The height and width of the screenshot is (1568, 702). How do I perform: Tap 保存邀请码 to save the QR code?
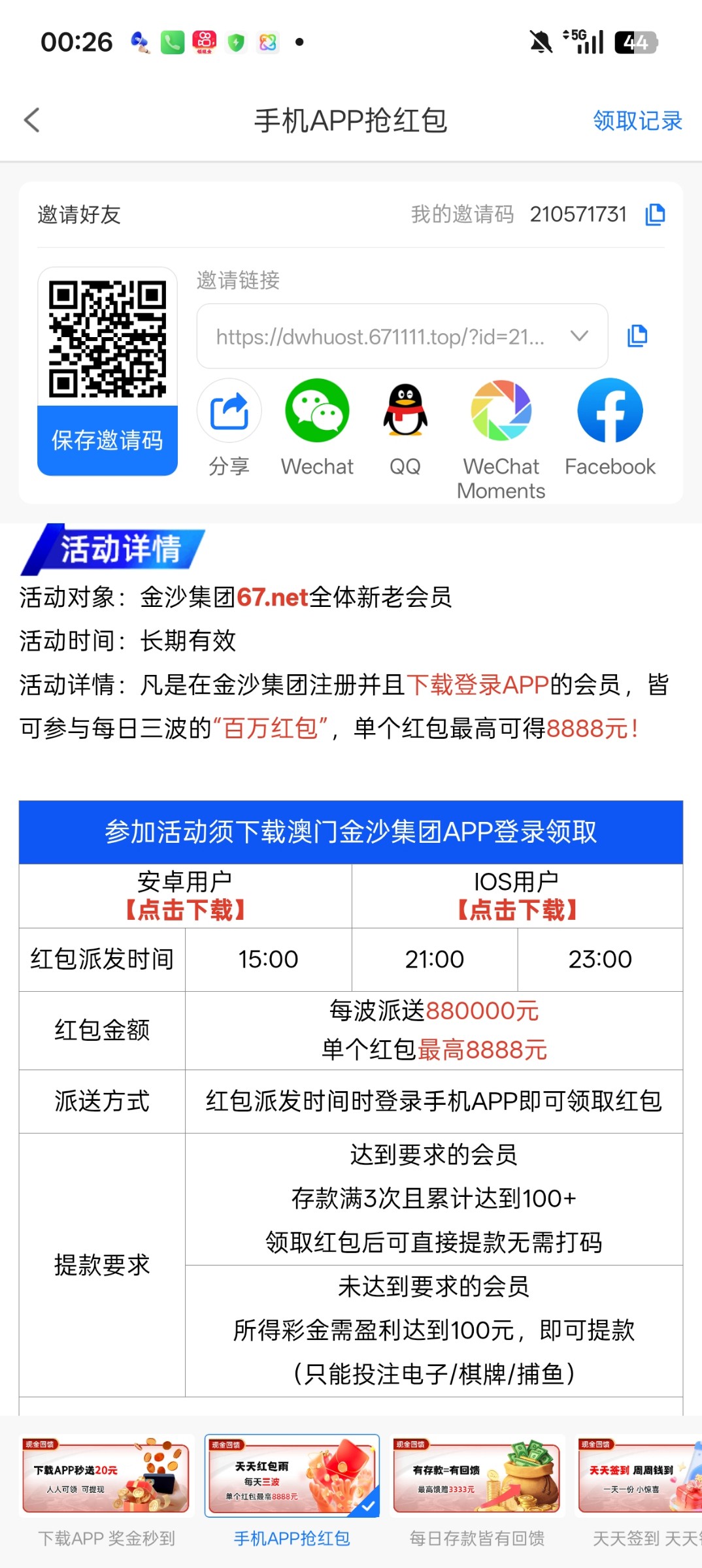tap(107, 440)
